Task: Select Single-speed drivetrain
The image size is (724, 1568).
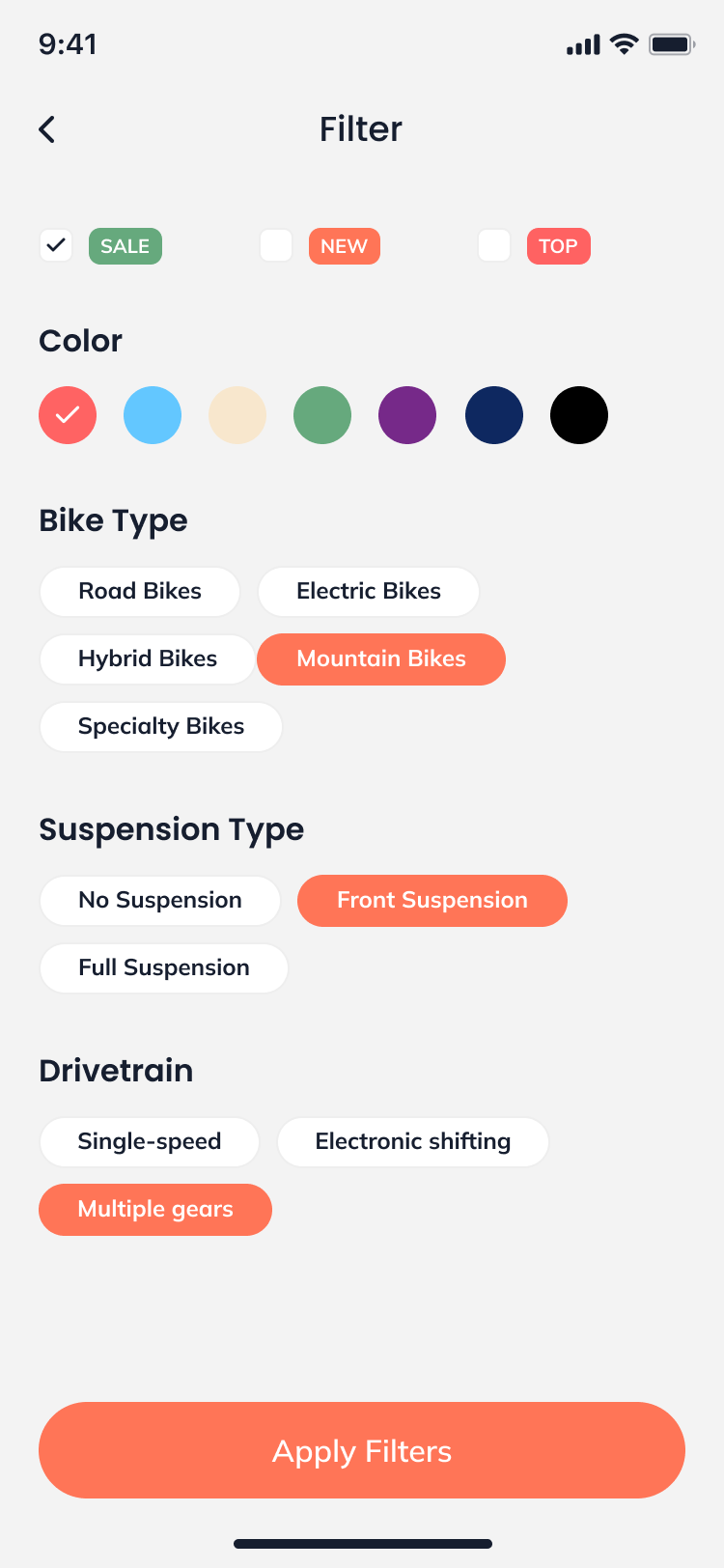Action: (150, 1141)
